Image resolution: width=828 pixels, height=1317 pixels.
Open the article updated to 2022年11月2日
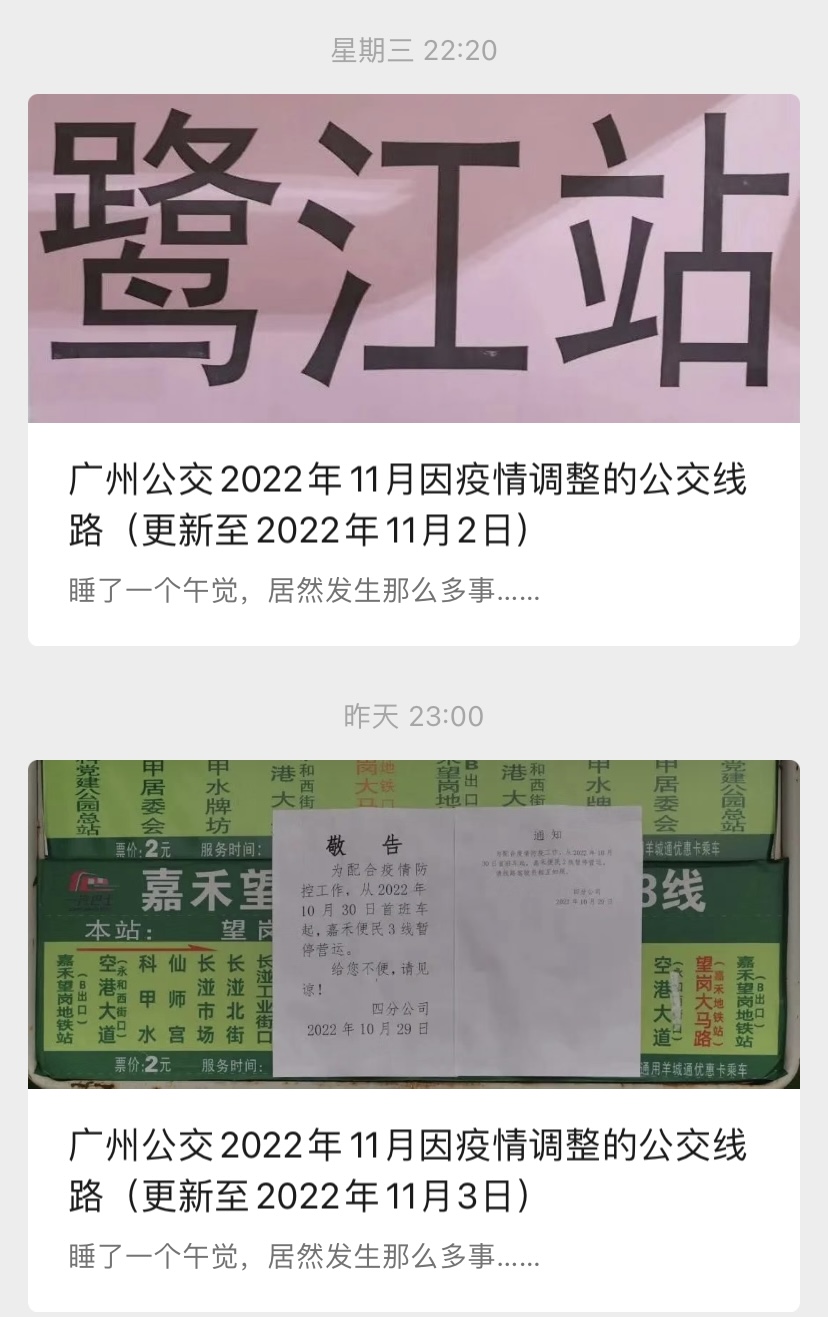[408, 506]
